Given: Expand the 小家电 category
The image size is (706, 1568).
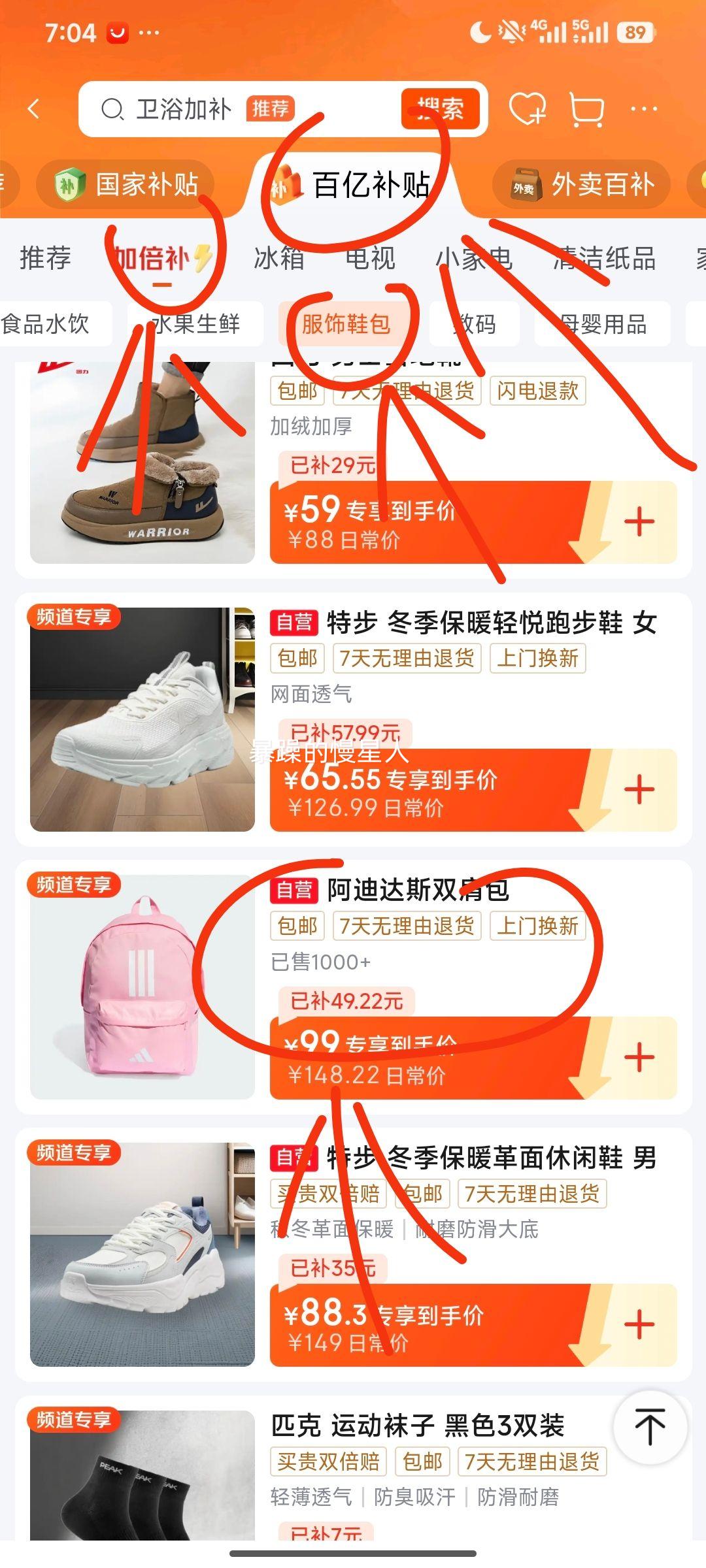Looking at the screenshot, I should [473, 259].
